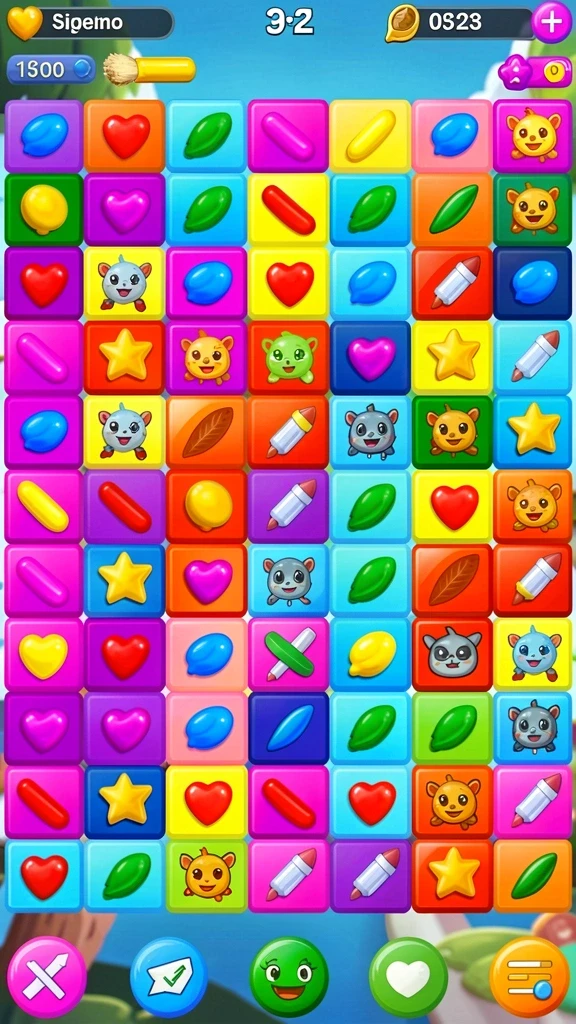
Task: Select the green creature tile
Action: (289, 357)
